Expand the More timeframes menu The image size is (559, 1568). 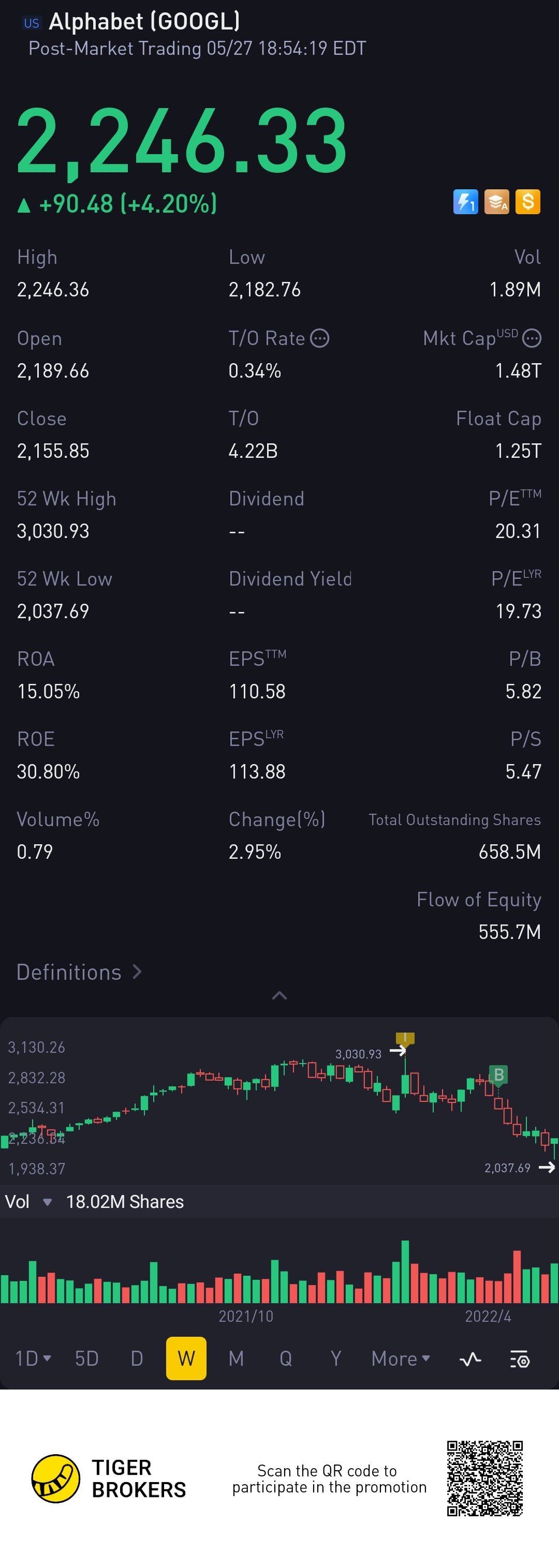[x=401, y=1358]
